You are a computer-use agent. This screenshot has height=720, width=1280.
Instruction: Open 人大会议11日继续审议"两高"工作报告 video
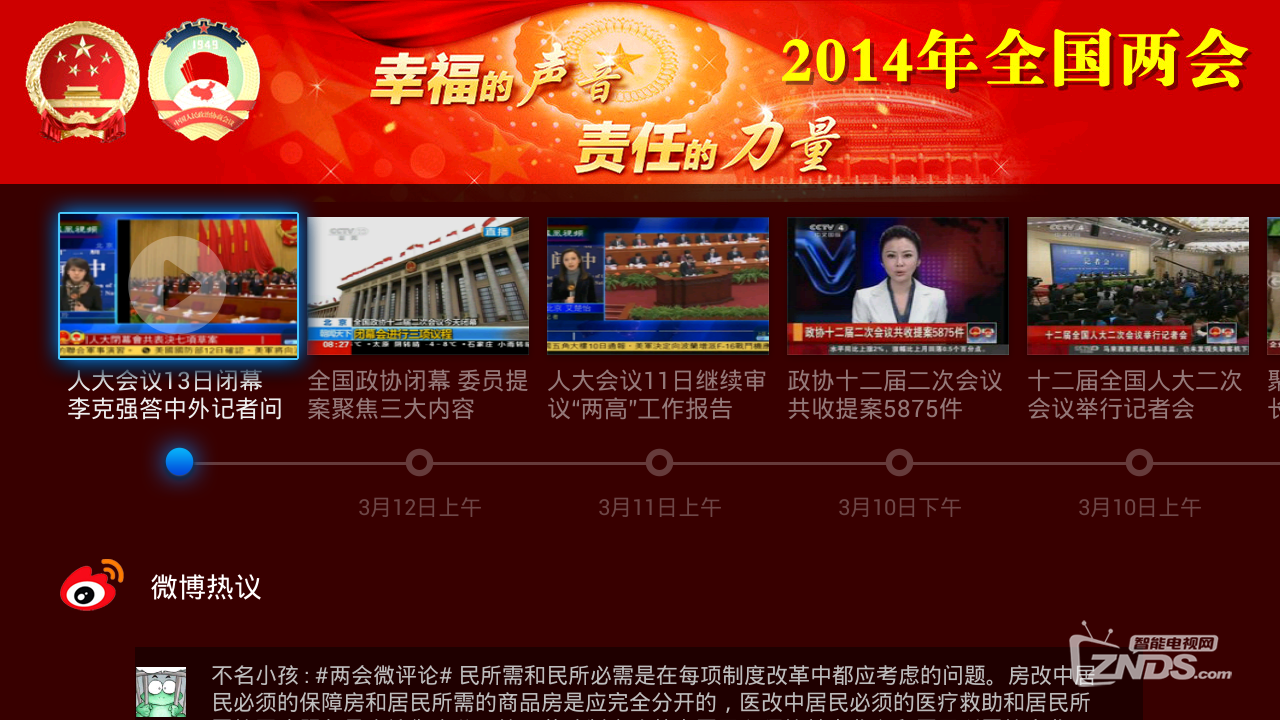658,285
